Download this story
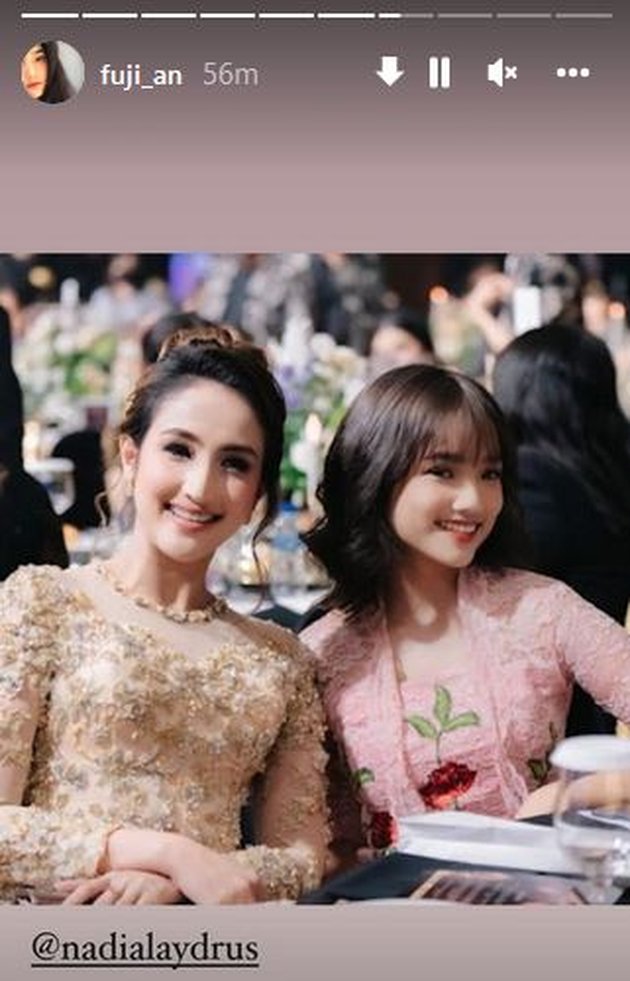 [x=389, y=72]
